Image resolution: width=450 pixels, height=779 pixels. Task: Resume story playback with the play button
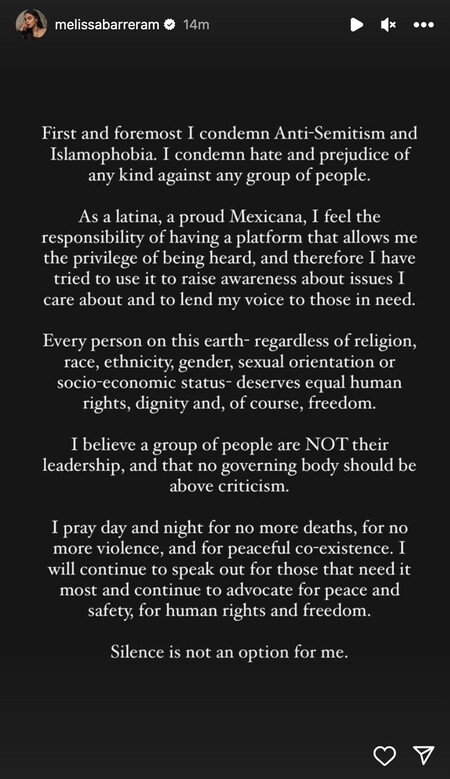[x=356, y=24]
